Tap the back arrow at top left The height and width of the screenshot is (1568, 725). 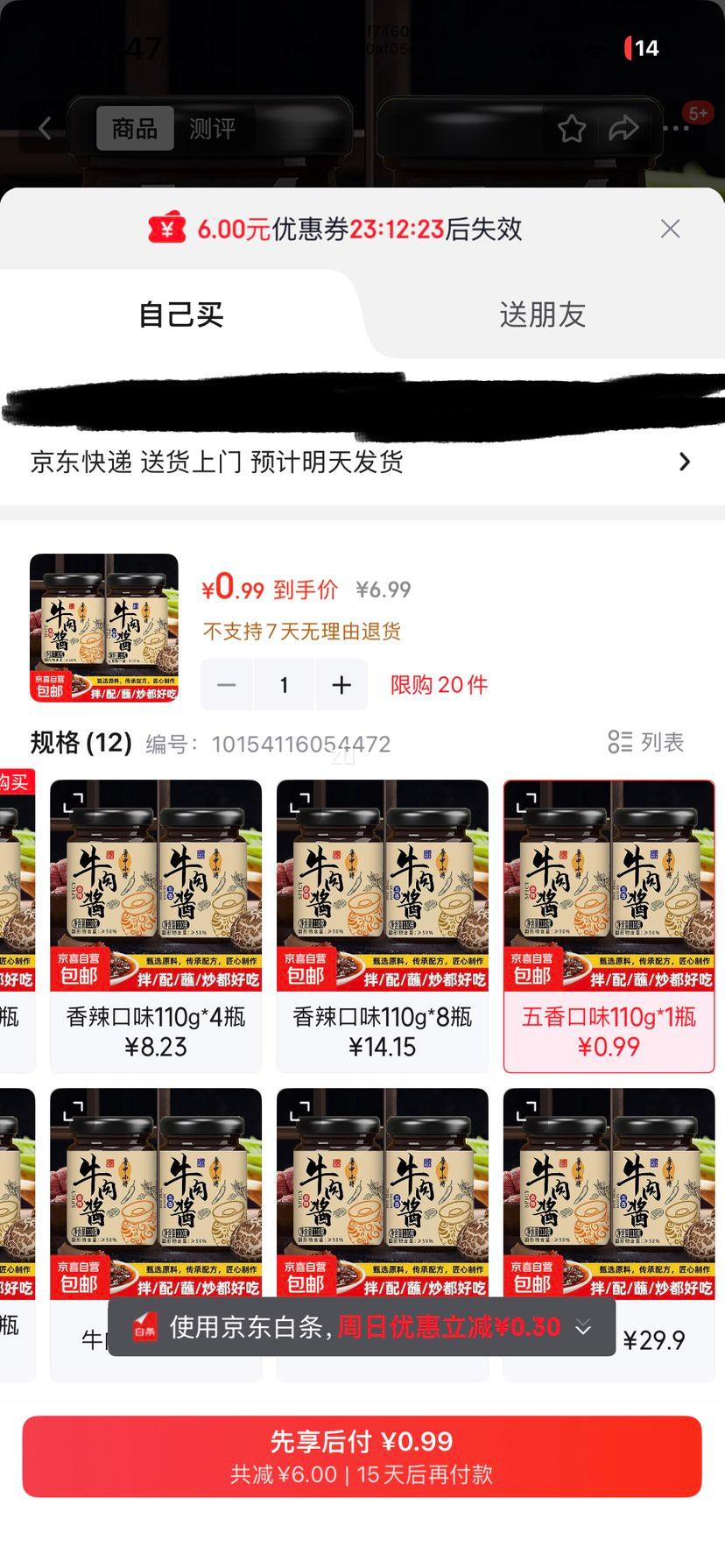pos(46,128)
